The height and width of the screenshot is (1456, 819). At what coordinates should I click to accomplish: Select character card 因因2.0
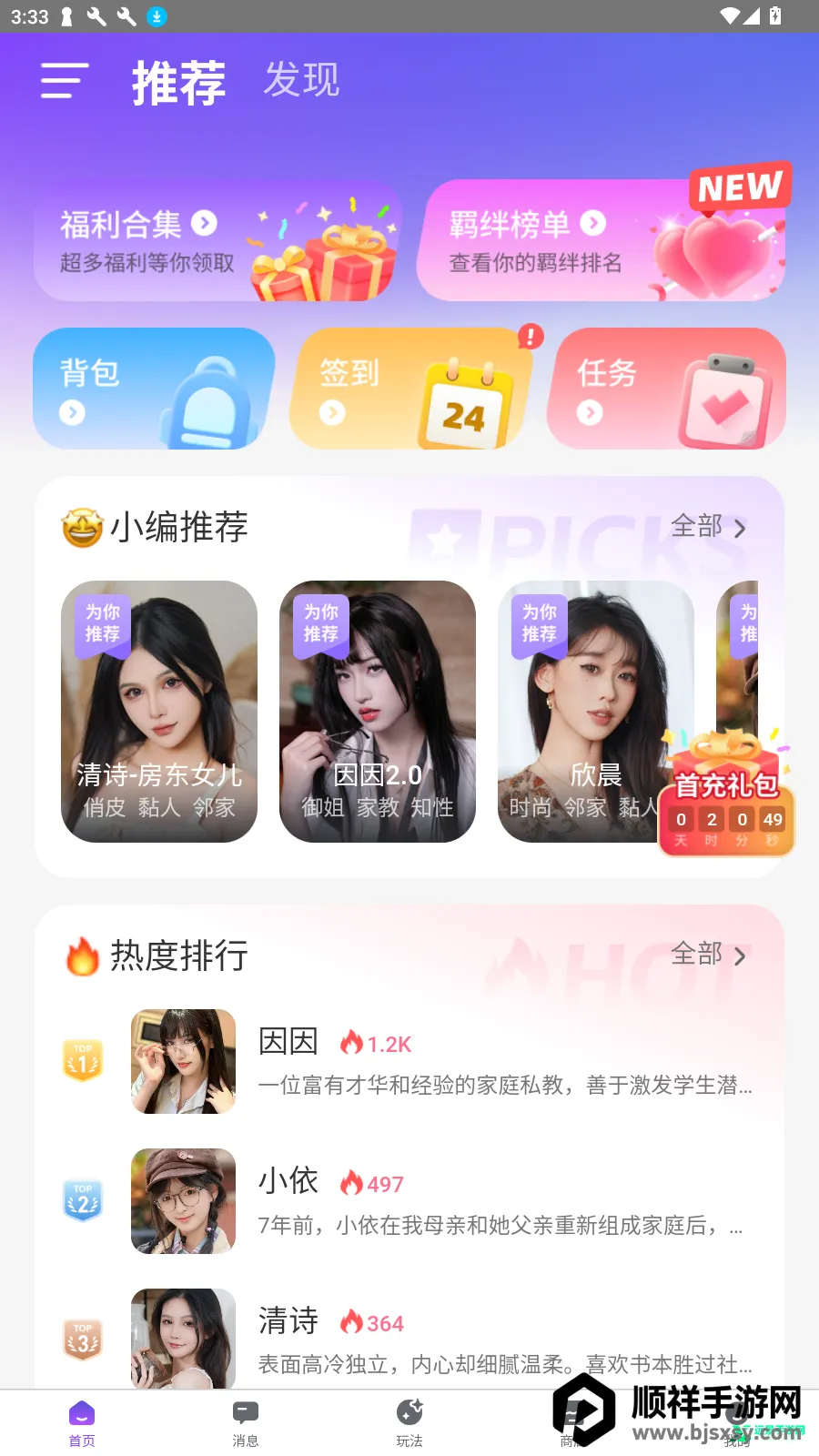(x=378, y=711)
